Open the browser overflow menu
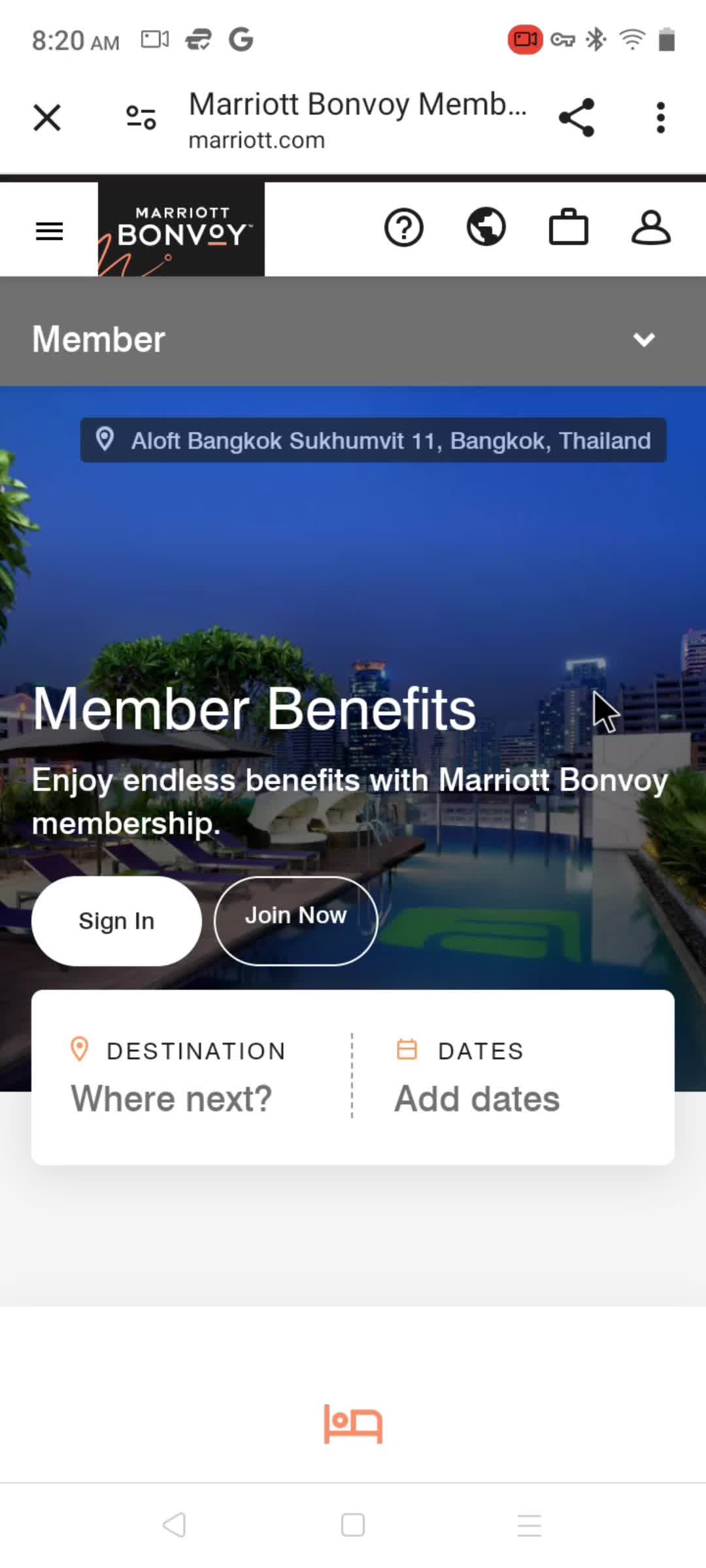 click(661, 118)
